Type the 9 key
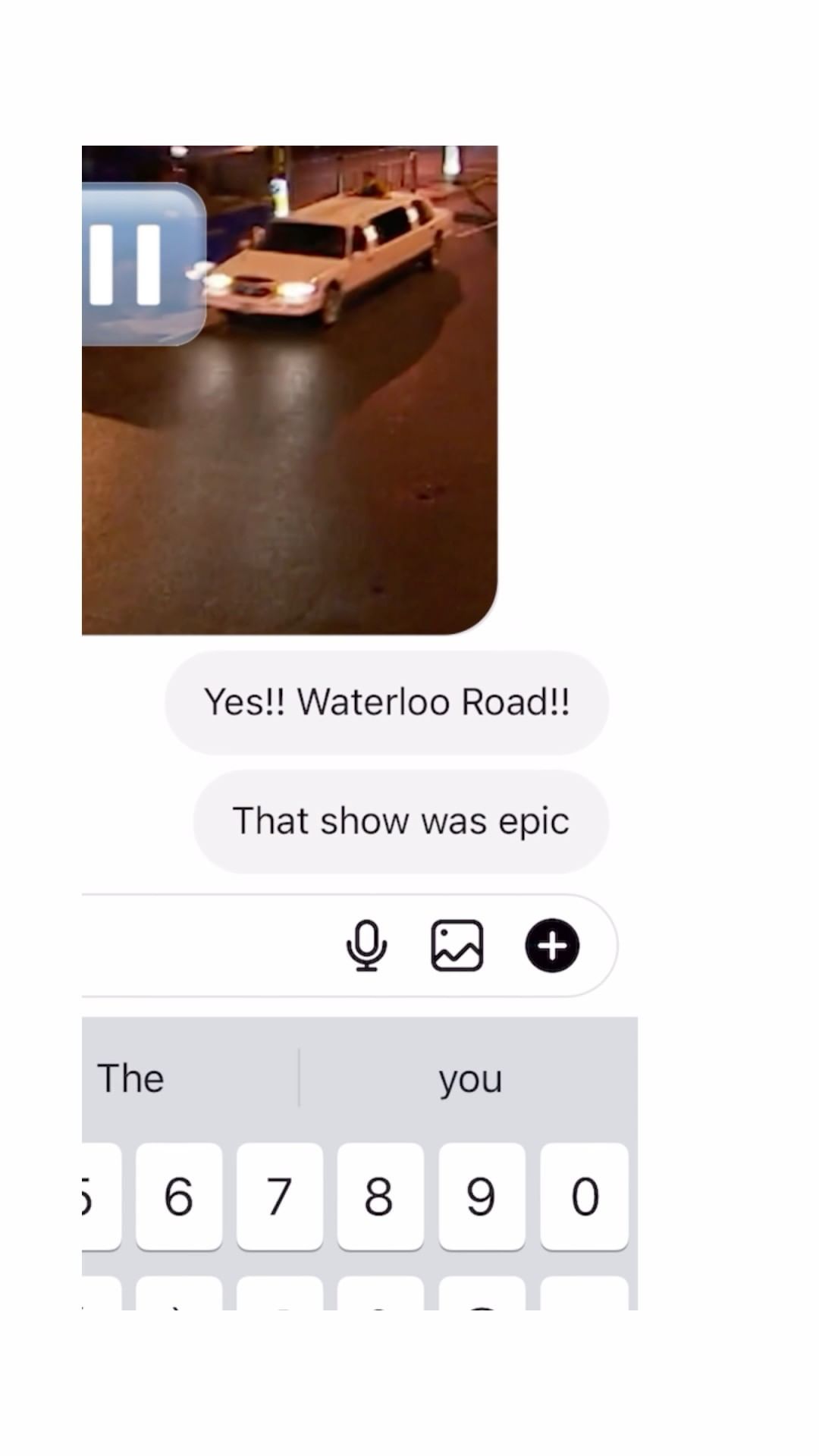The height and width of the screenshot is (1456, 819). 481,1197
